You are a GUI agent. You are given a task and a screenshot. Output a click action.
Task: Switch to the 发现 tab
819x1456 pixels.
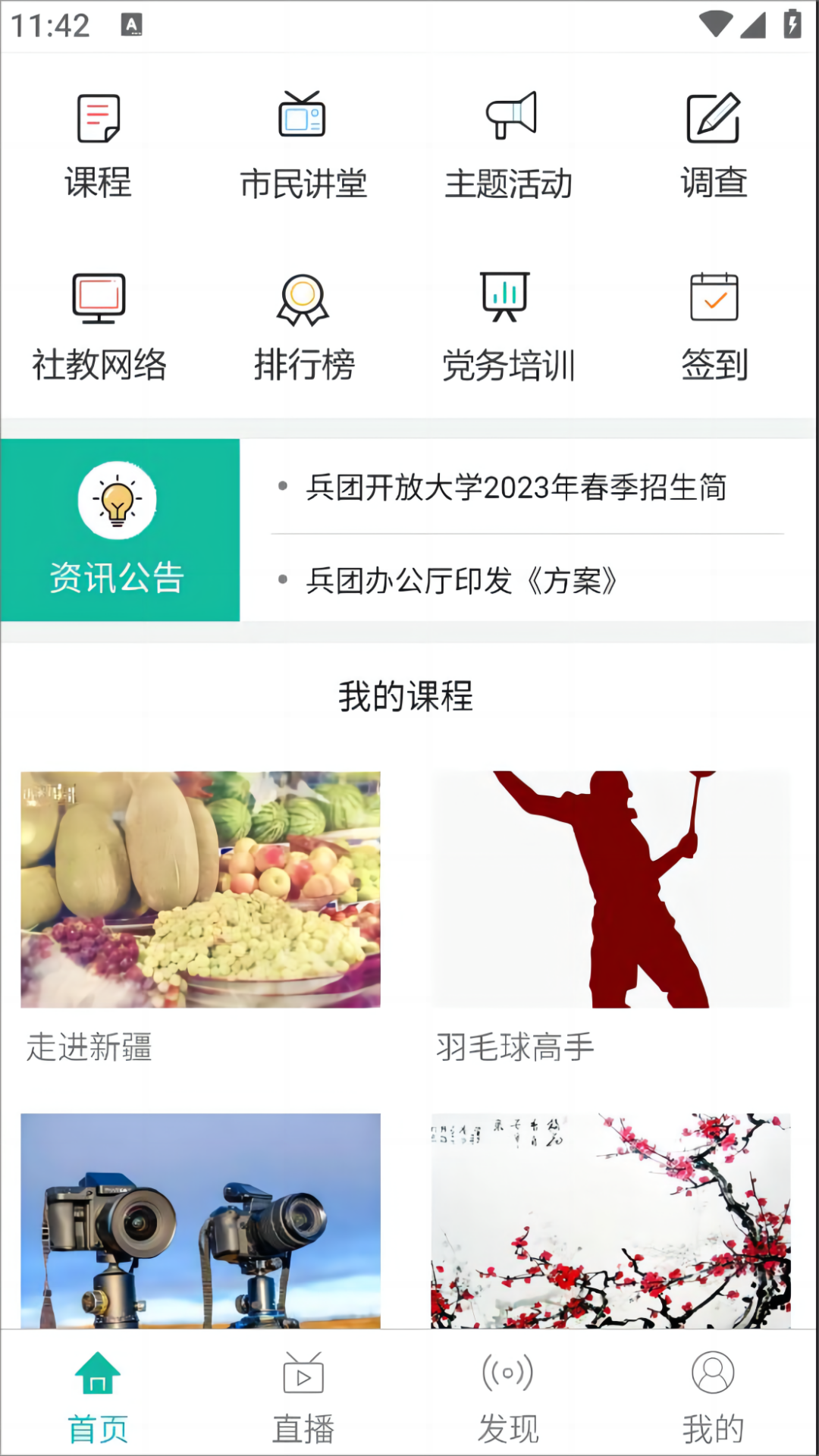point(507,1399)
